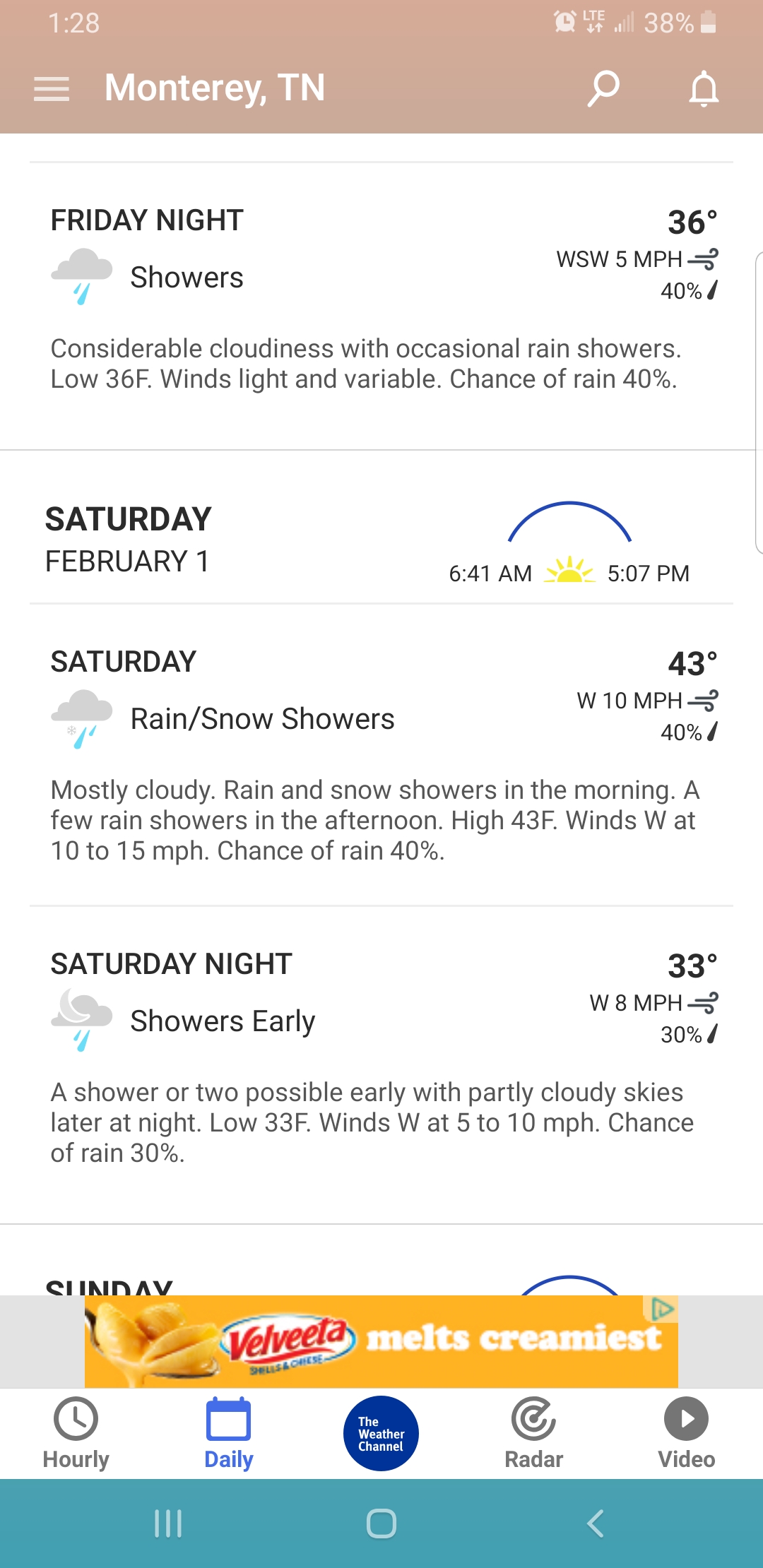Tap The Weather Channel home button
763x1568 pixels.
(x=381, y=1434)
